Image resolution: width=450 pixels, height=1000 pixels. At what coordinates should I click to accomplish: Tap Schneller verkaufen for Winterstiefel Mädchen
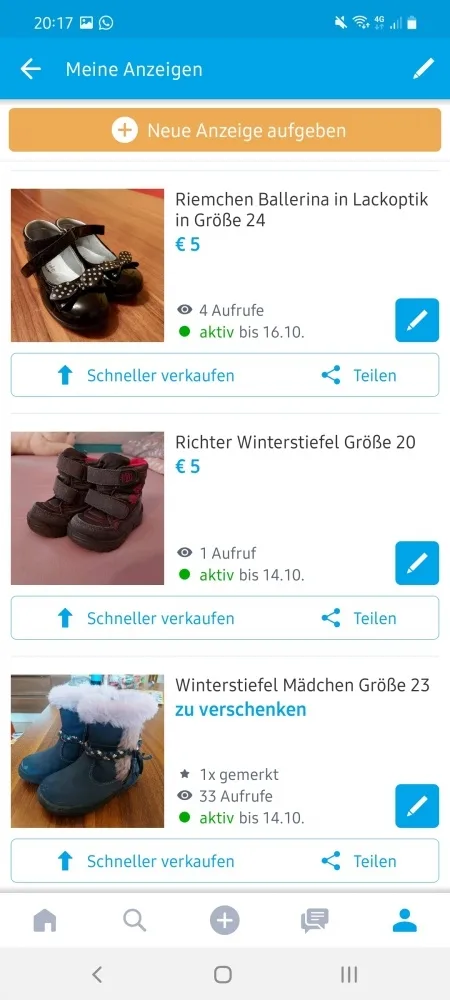pyautogui.click(x=145, y=861)
